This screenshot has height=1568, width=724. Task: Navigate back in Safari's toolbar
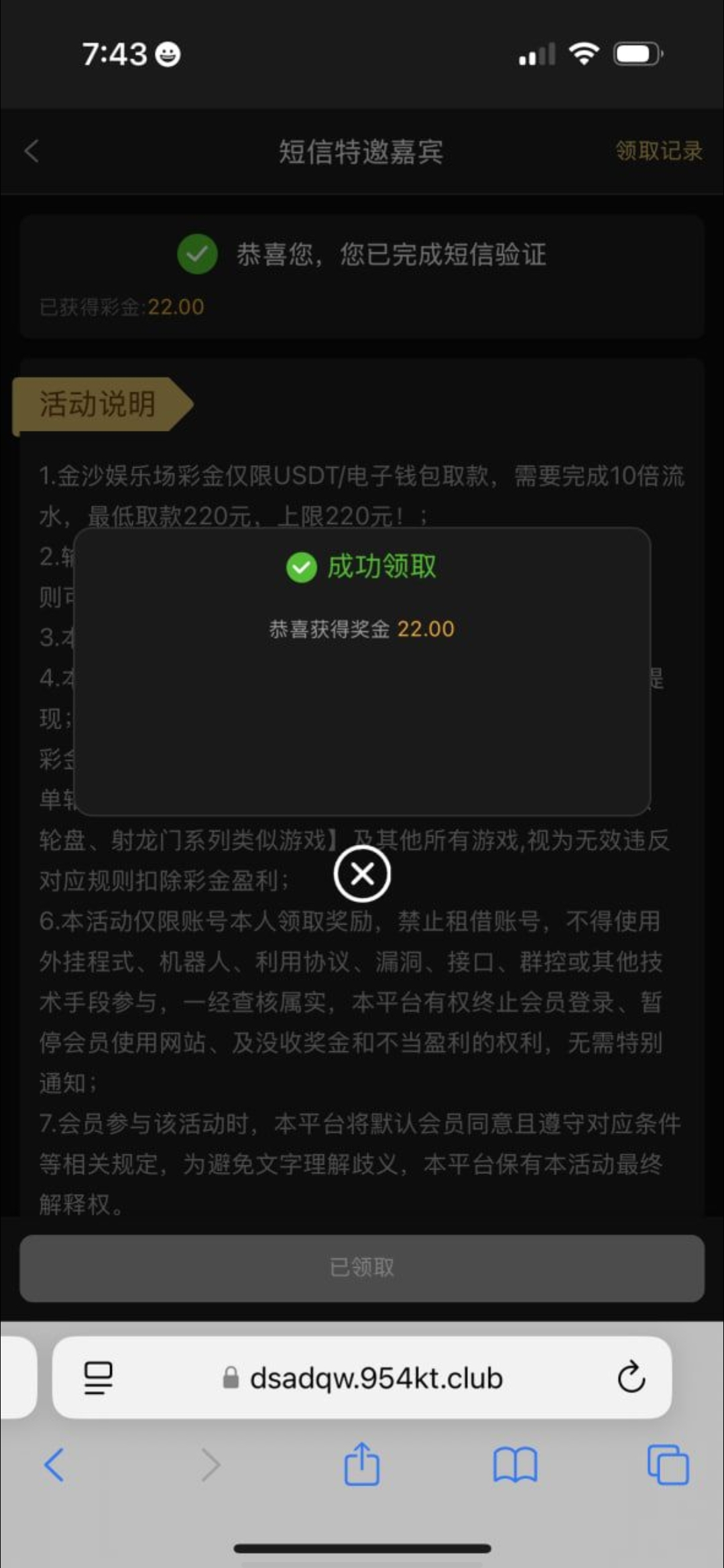click(55, 1464)
